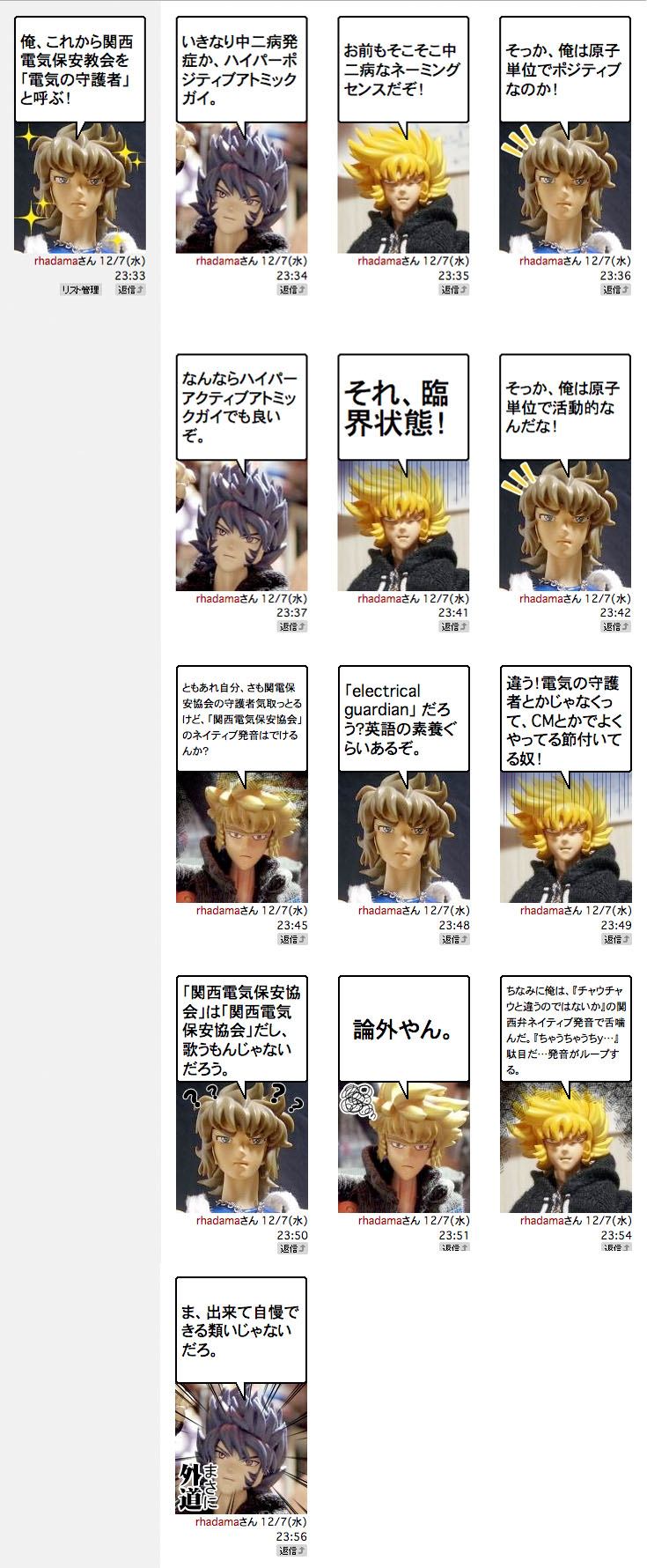Reply to the 23:50 post
Viewport: 647px width, 1568px height.
292,1248
